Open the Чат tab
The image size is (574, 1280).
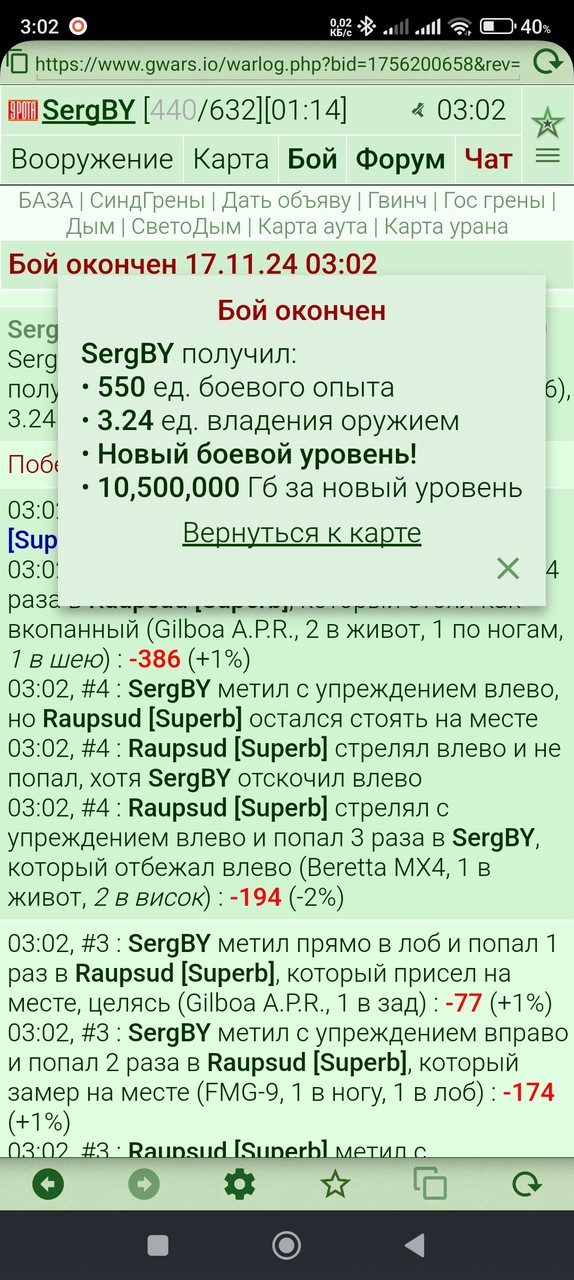point(488,159)
